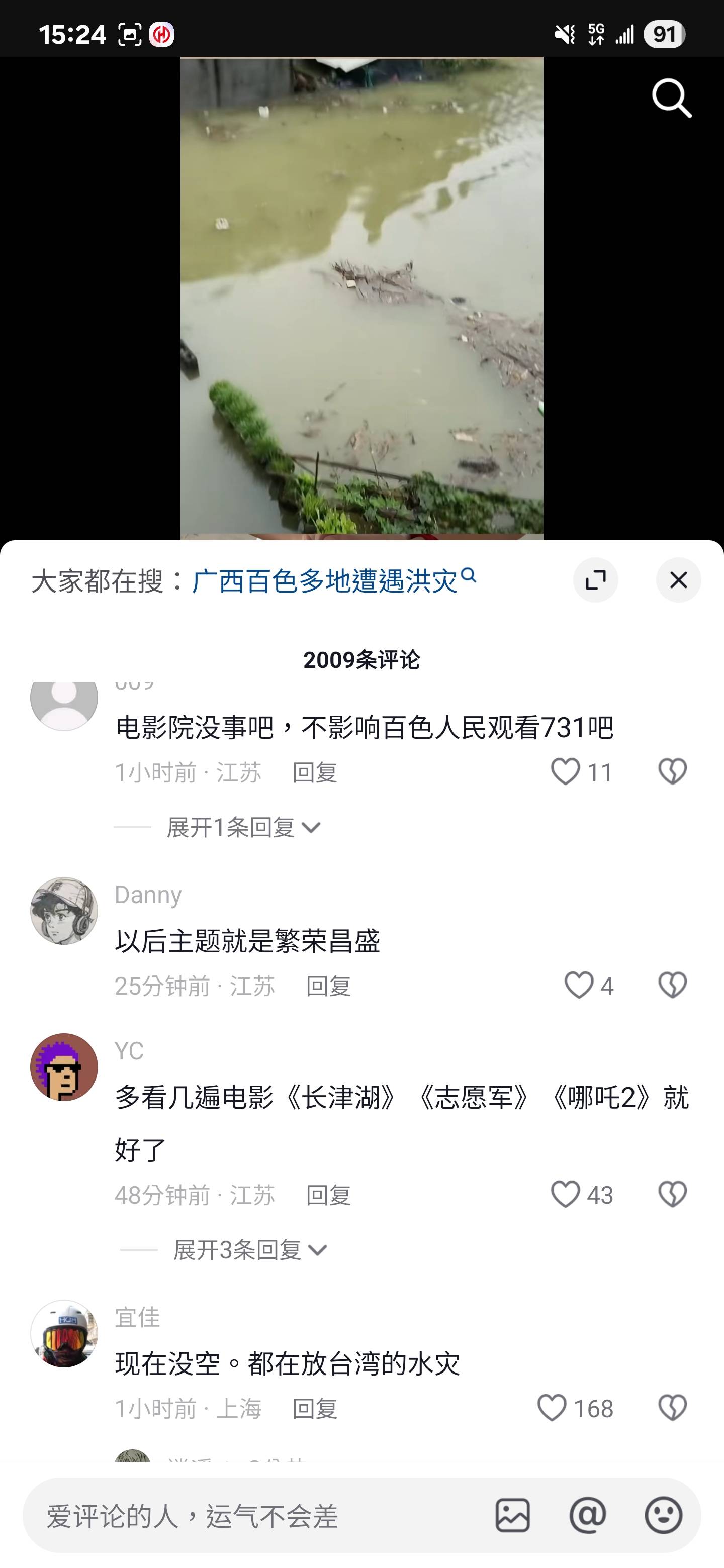
Task: Close the comments panel
Action: click(678, 580)
